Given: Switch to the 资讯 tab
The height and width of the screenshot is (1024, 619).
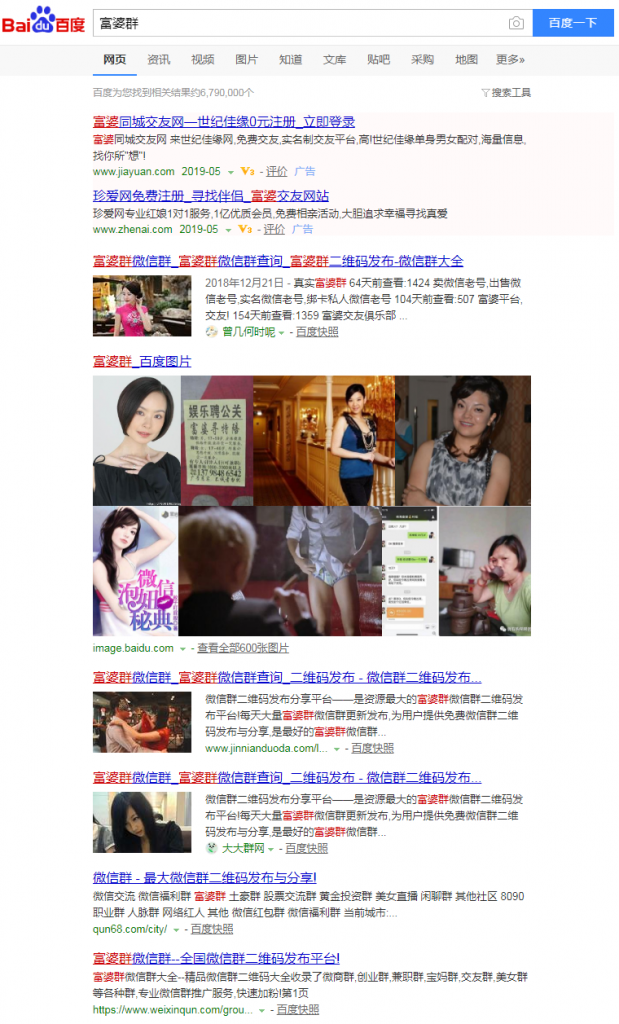Looking at the screenshot, I should [x=158, y=60].
